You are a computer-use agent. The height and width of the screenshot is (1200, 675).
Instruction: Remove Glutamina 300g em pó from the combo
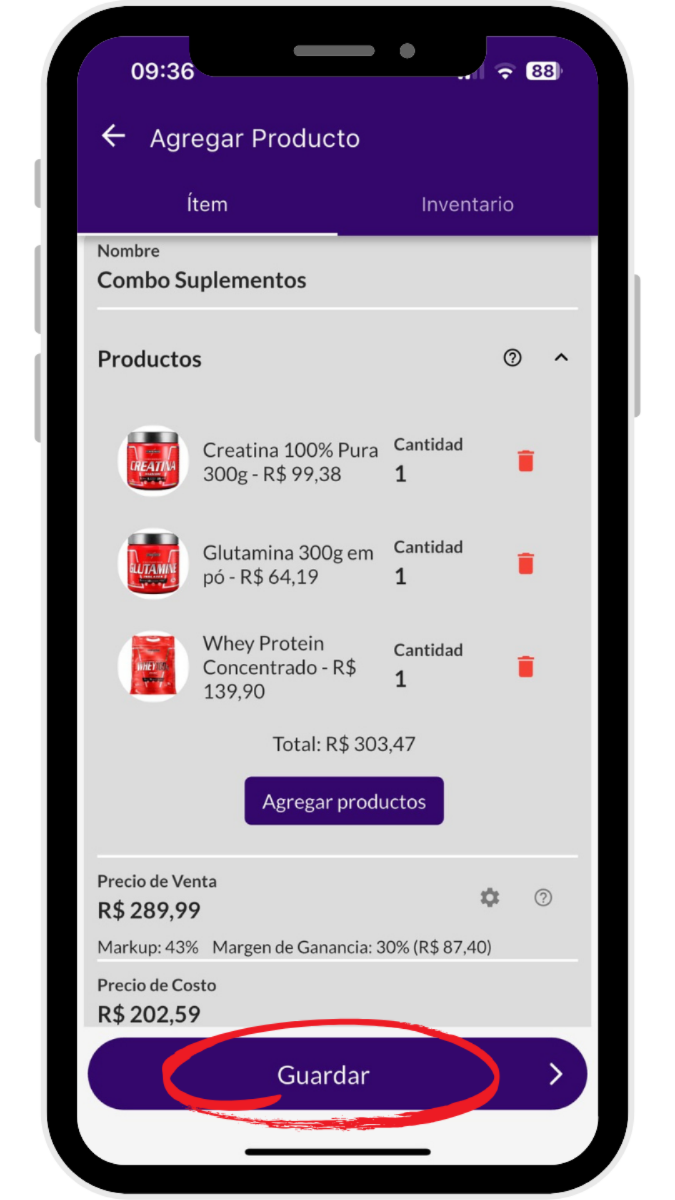[526, 564]
